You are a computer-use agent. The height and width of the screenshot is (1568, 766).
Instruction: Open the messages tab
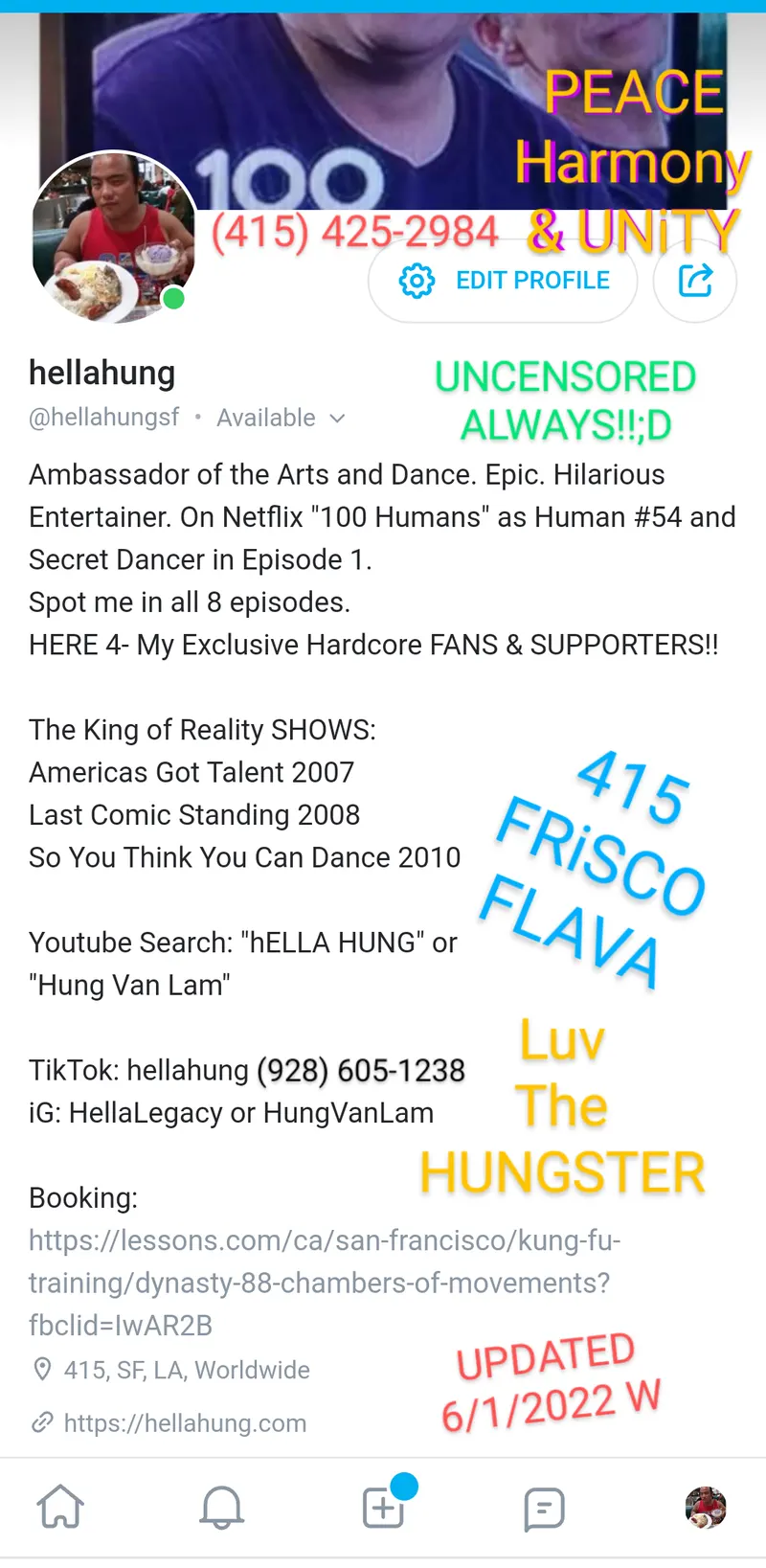[544, 1510]
